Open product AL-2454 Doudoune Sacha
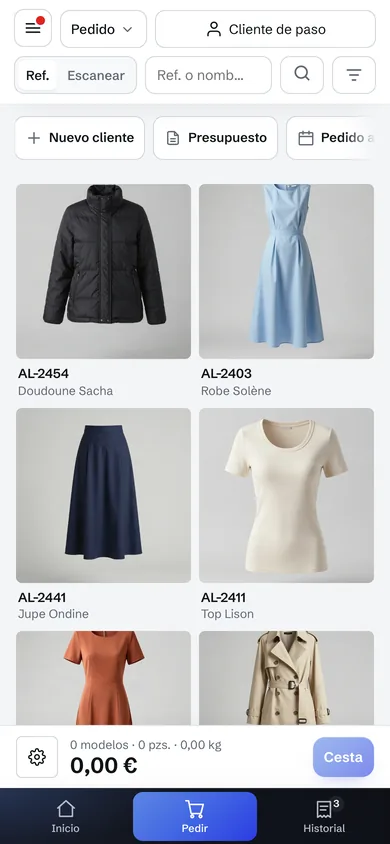Viewport: 390px width, 844px height. point(103,291)
